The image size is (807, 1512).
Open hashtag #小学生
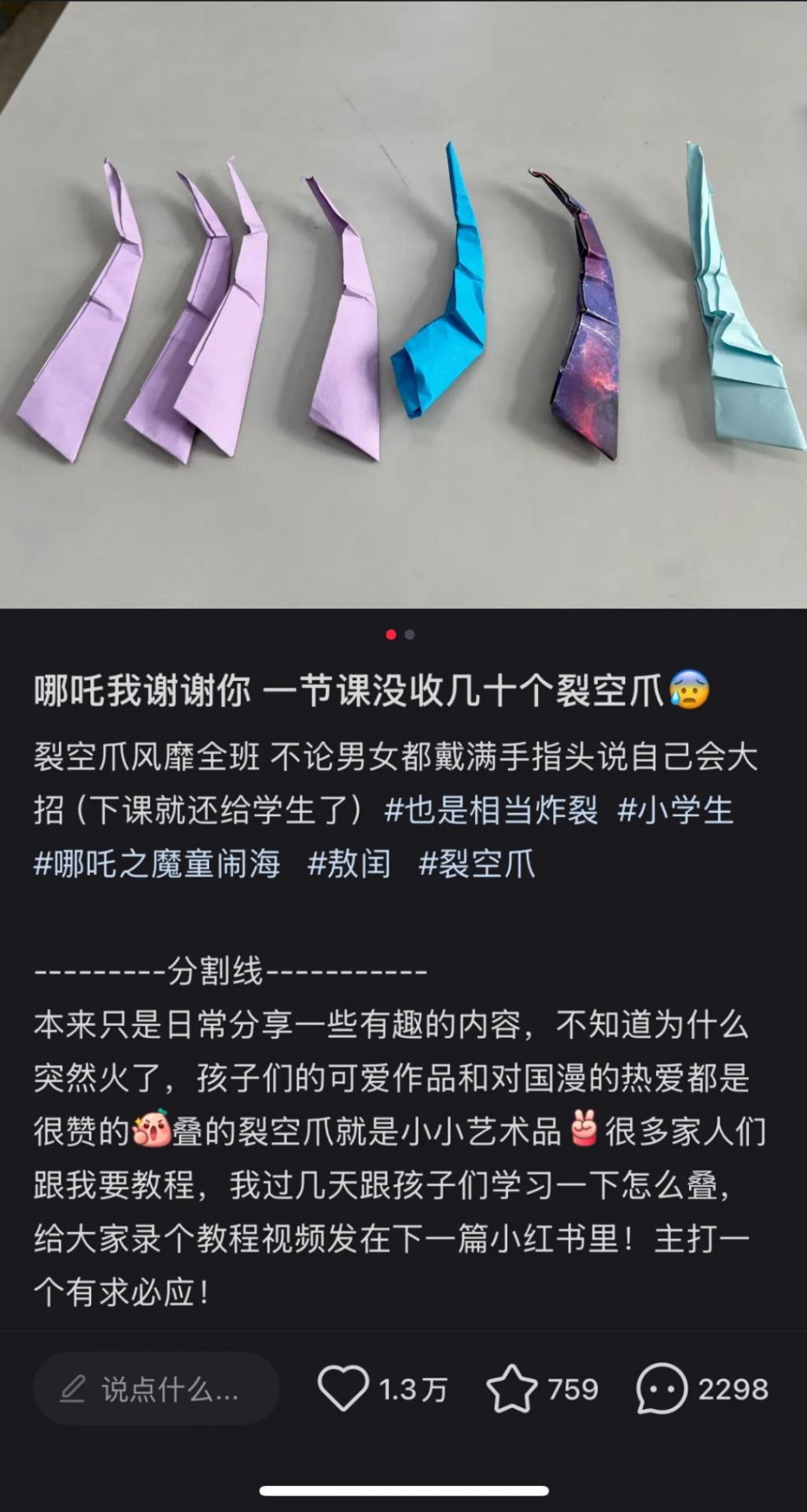(675, 811)
